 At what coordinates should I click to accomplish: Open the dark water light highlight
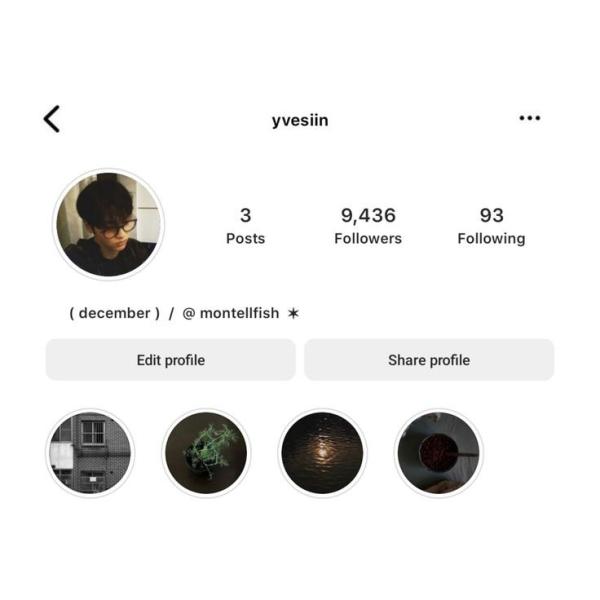(x=322, y=453)
